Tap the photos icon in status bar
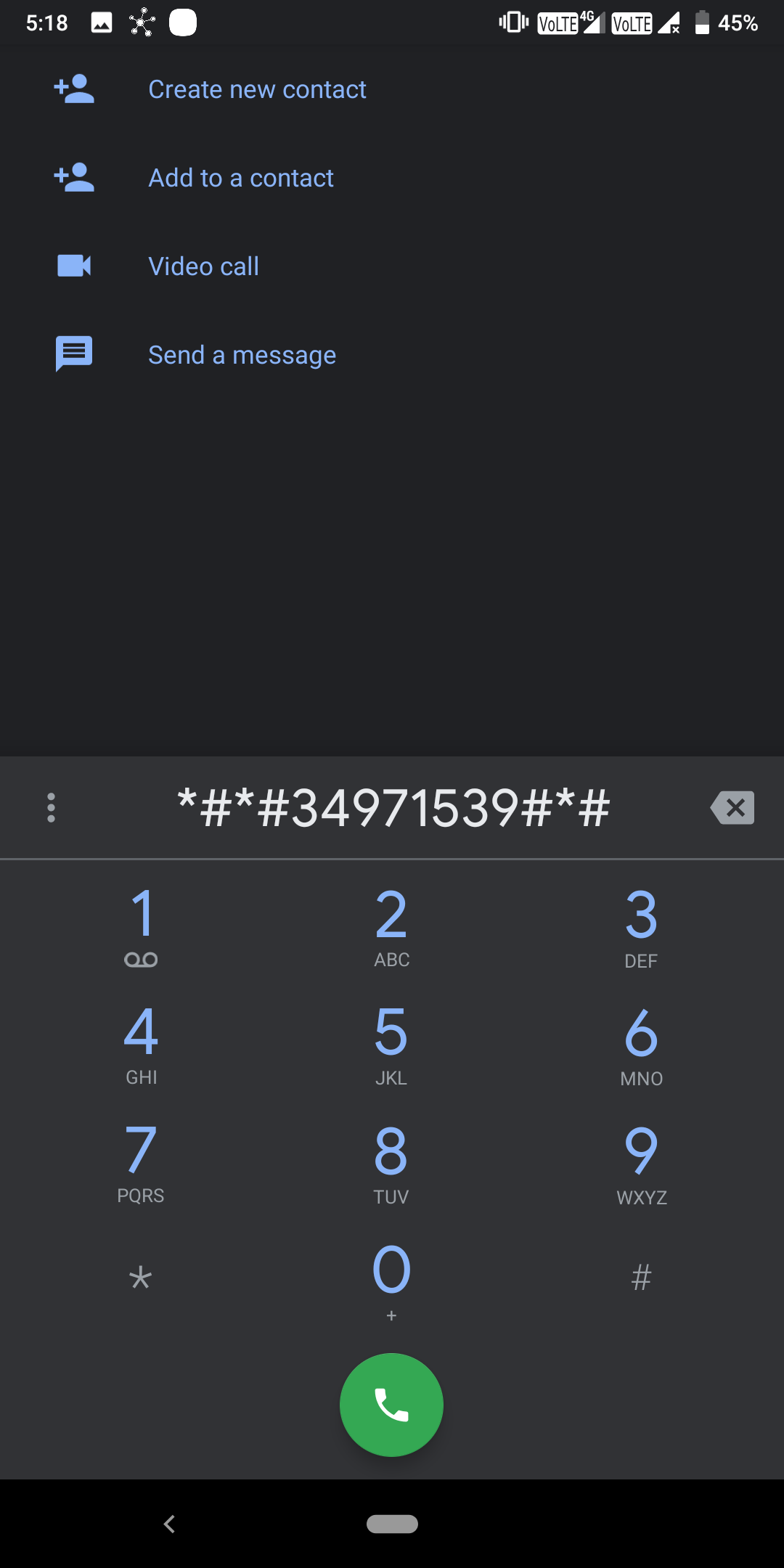This screenshot has height=1568, width=784. coord(100,22)
